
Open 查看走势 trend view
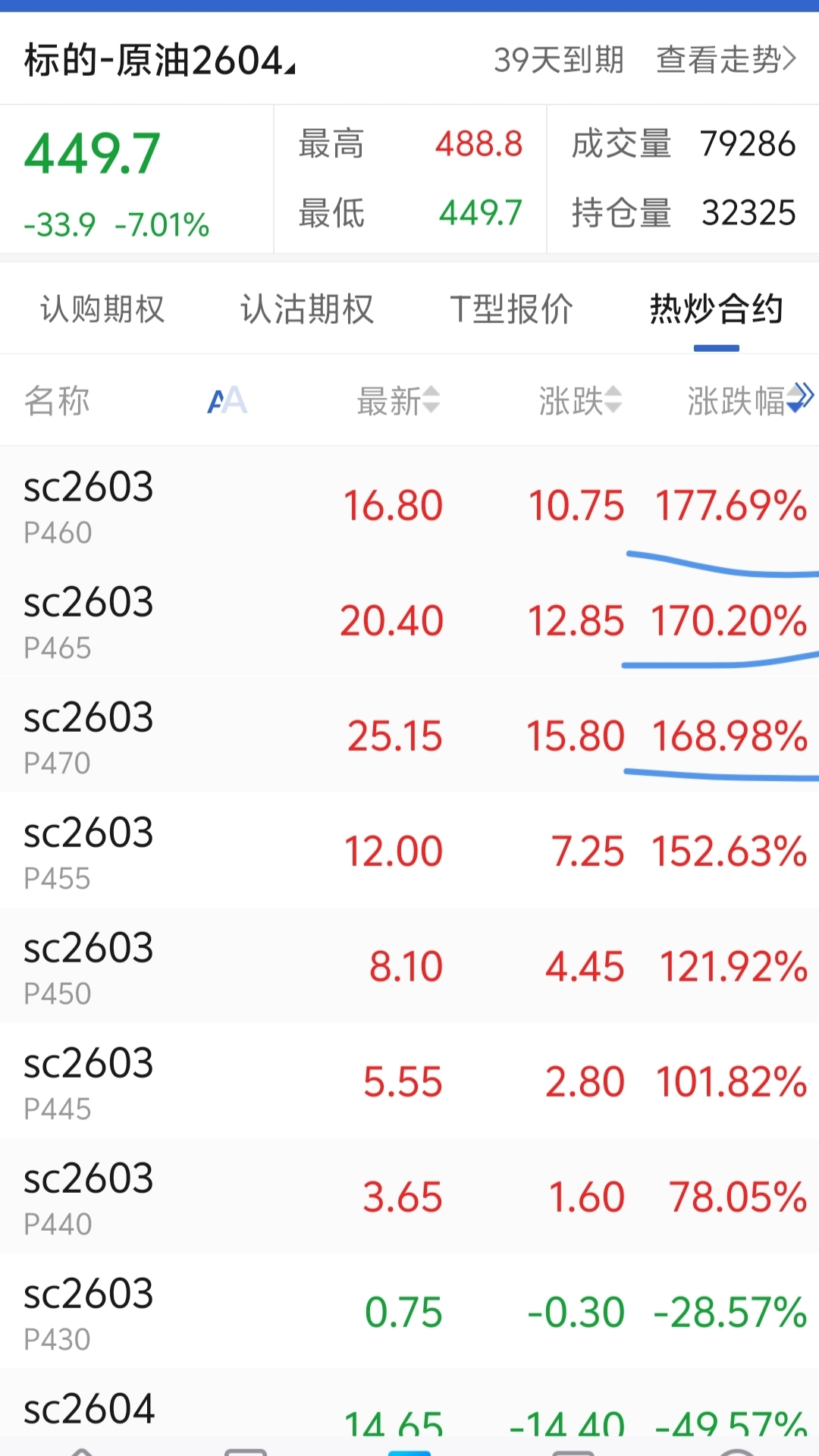coord(726,59)
